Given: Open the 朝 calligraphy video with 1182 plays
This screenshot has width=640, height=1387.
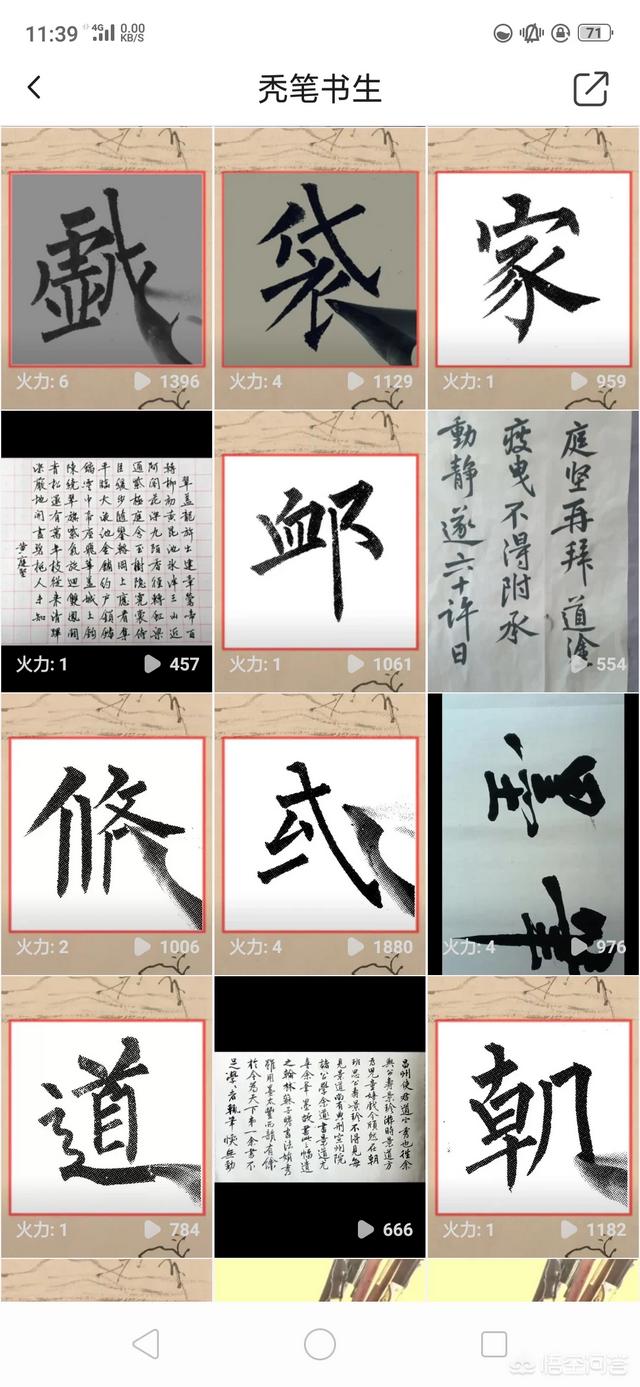Looking at the screenshot, I should (533, 1117).
